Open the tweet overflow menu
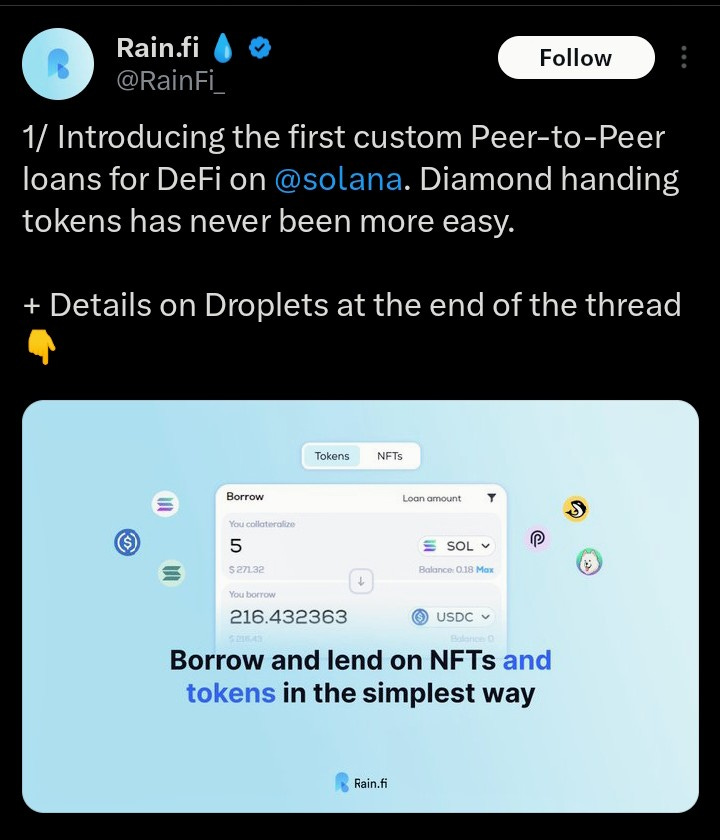Viewport: 720px width, 840px height. point(684,58)
